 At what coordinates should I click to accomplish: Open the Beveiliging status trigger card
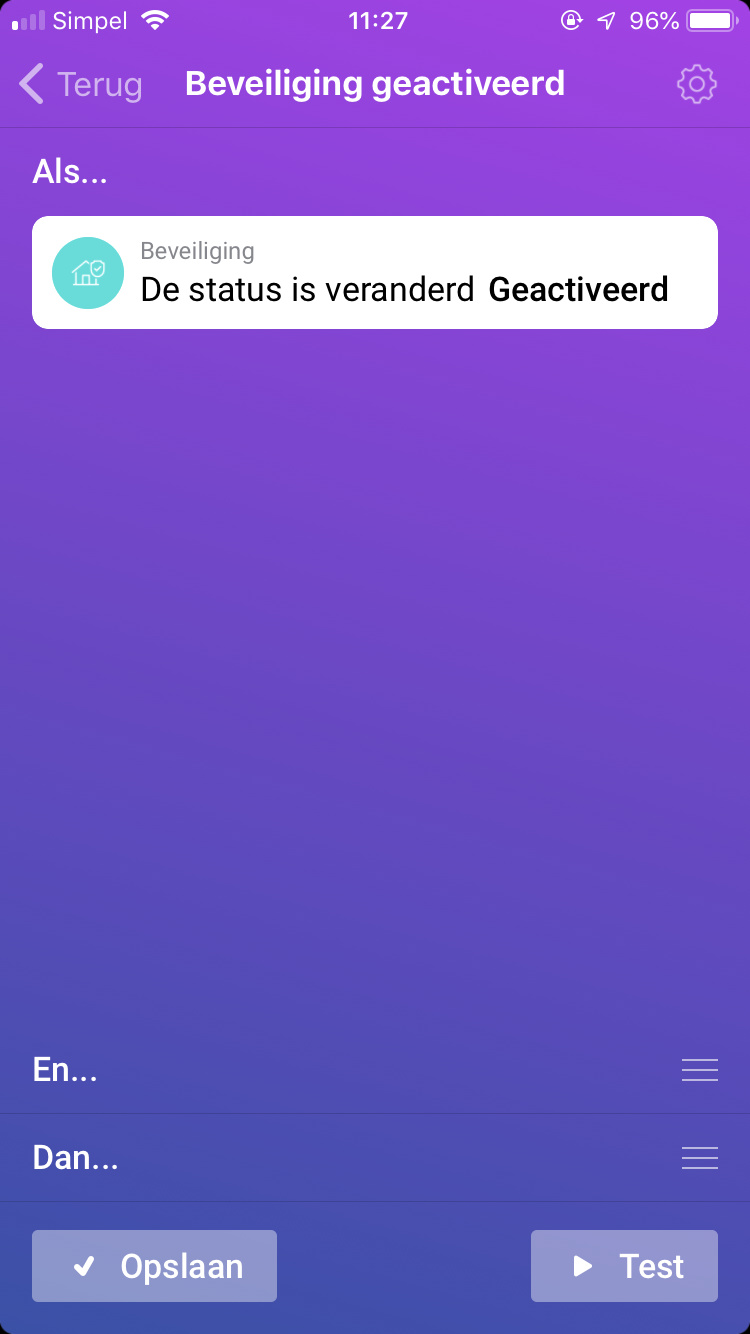click(x=375, y=272)
